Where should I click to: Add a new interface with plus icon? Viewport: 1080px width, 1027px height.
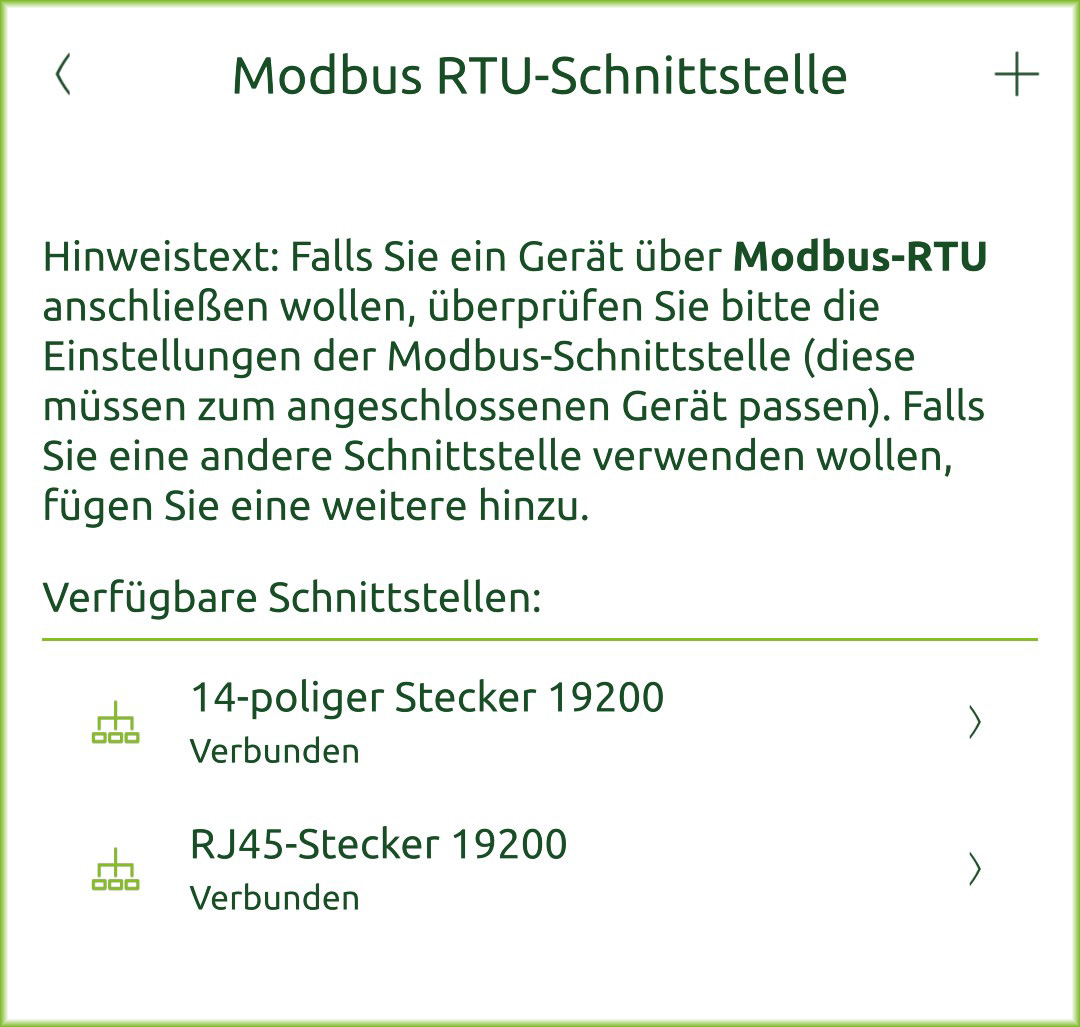click(1016, 76)
